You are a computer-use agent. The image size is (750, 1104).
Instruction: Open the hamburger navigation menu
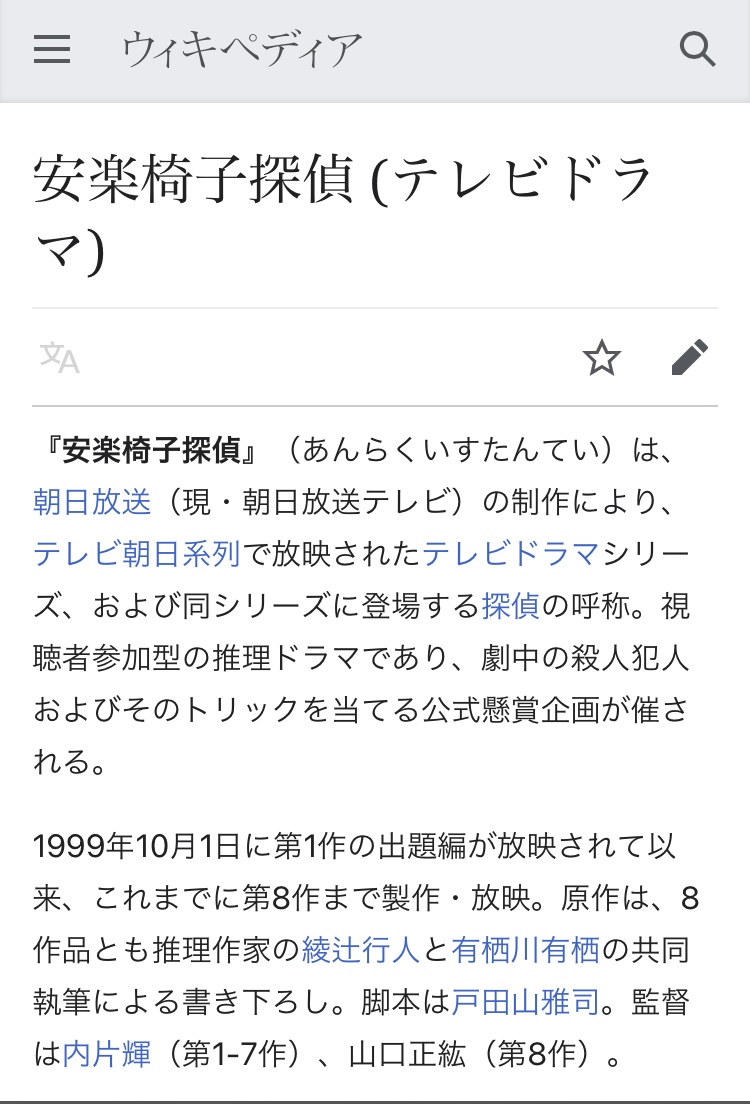[x=52, y=49]
